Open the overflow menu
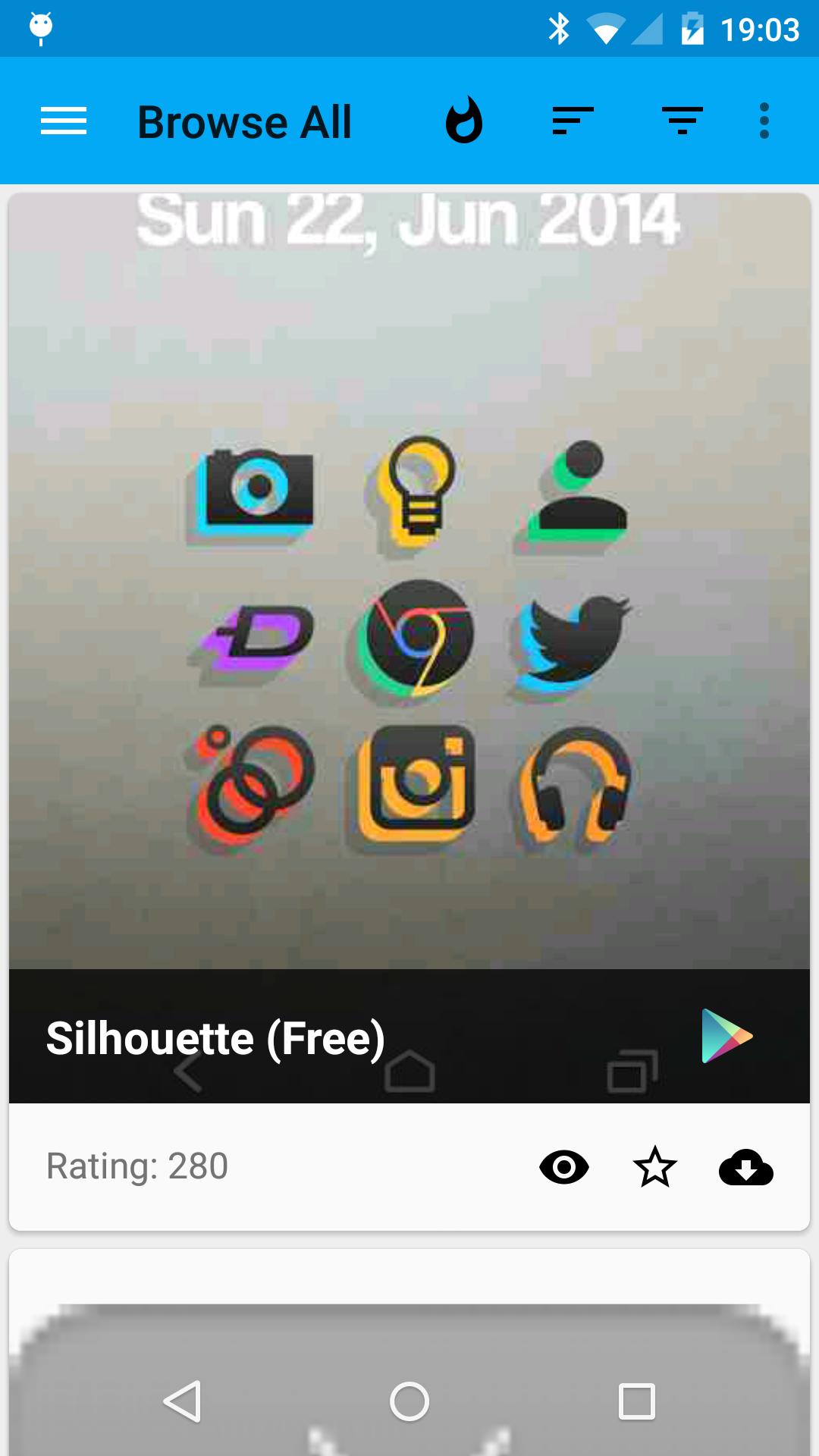The height and width of the screenshot is (1456, 819). tap(764, 121)
